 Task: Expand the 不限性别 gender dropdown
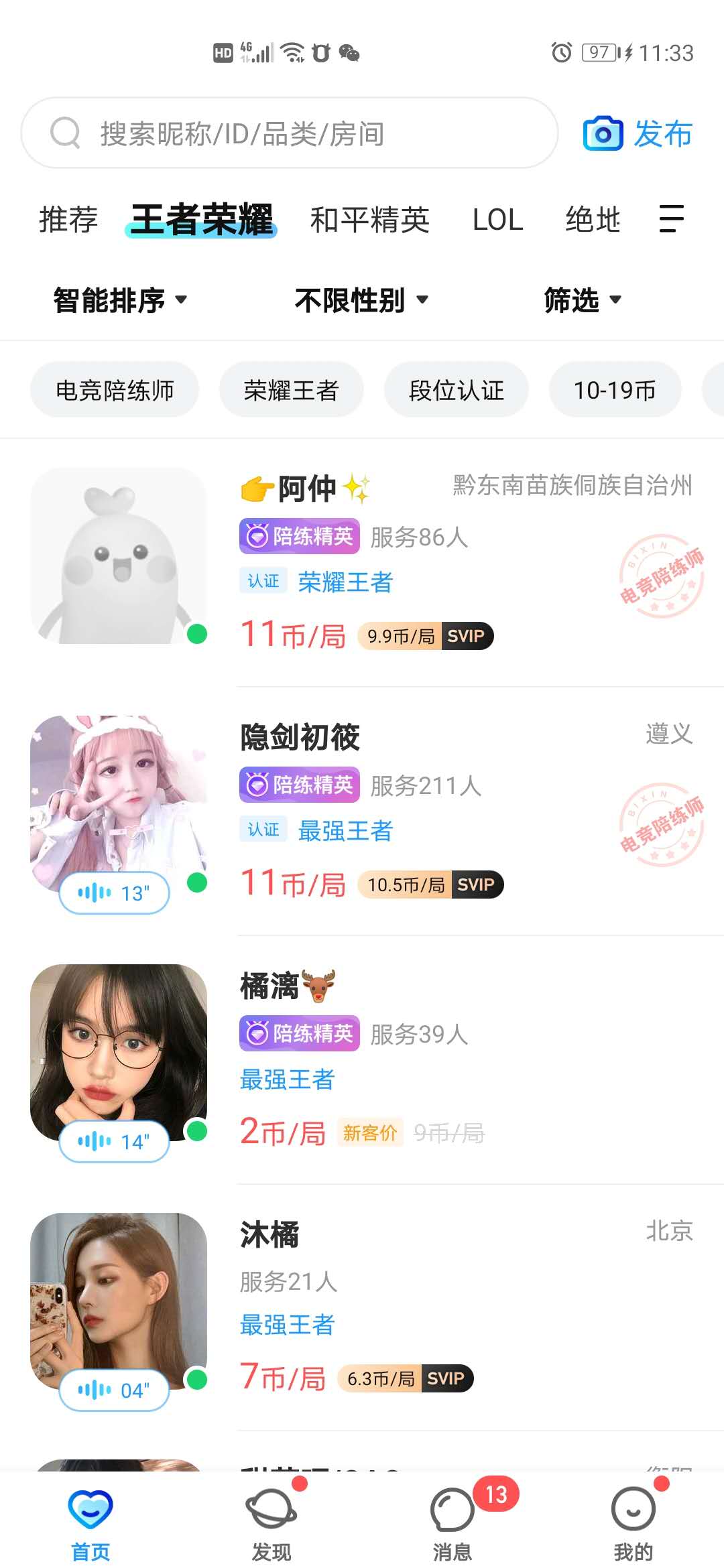(361, 300)
